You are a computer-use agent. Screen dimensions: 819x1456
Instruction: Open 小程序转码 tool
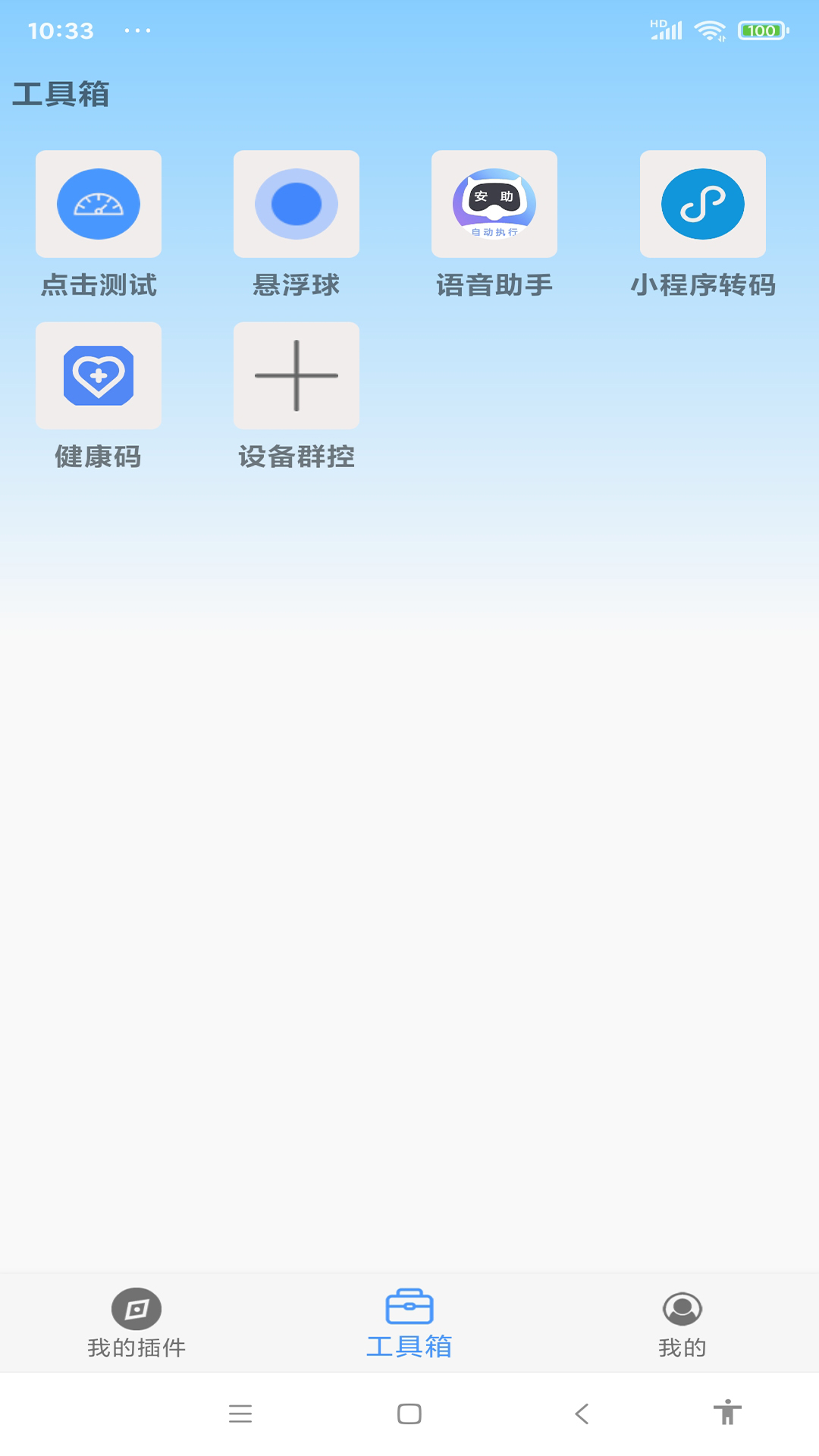click(703, 205)
